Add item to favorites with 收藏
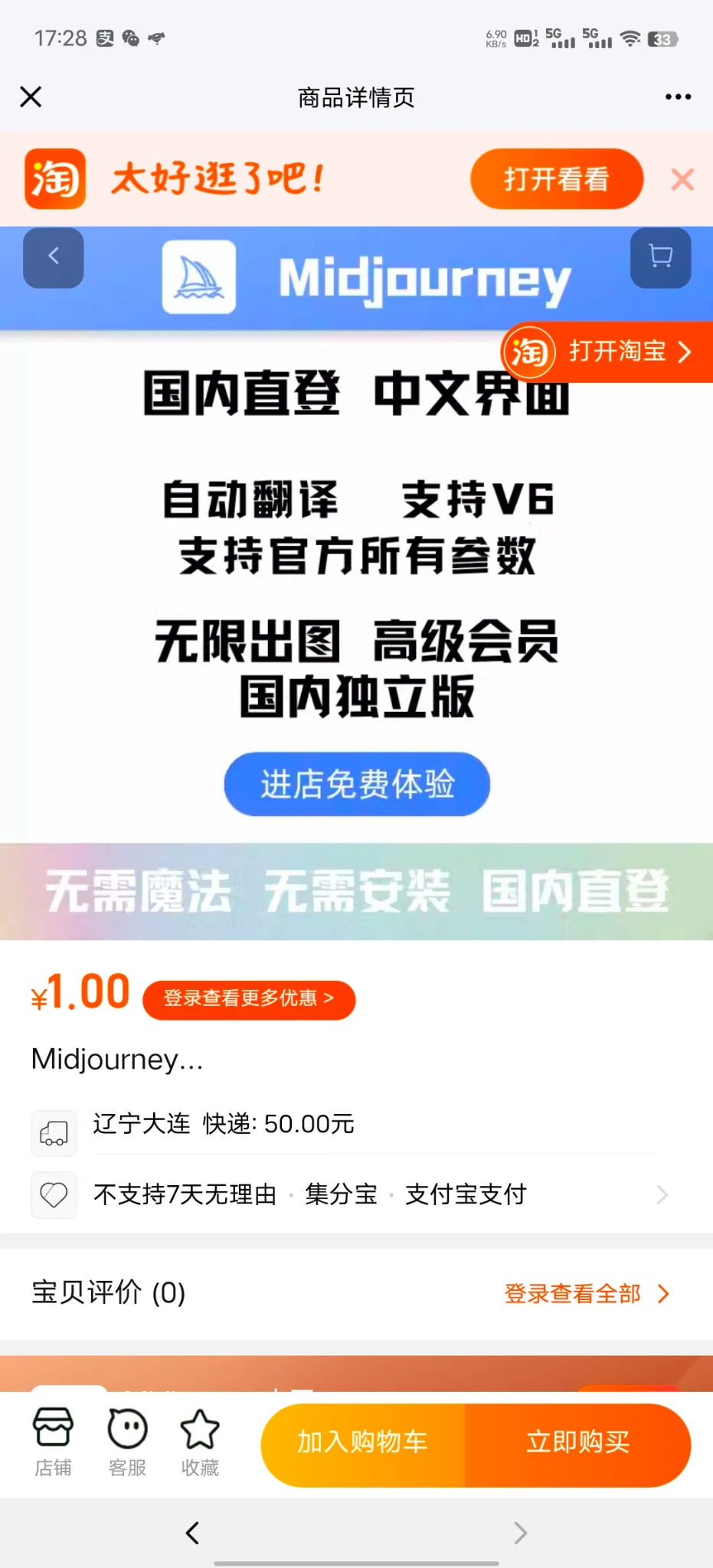The height and width of the screenshot is (1568, 713). point(200,1442)
